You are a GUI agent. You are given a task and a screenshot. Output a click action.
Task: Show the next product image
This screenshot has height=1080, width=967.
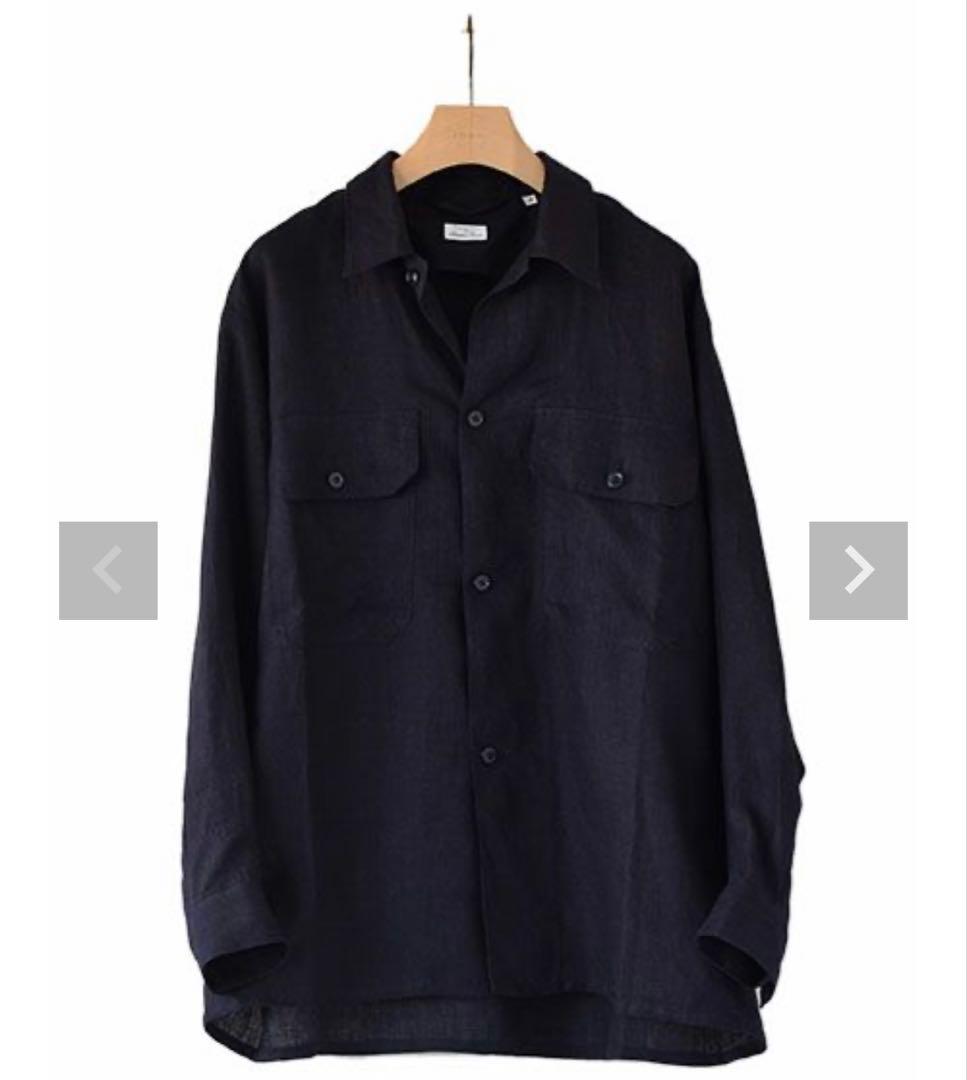[858, 570]
